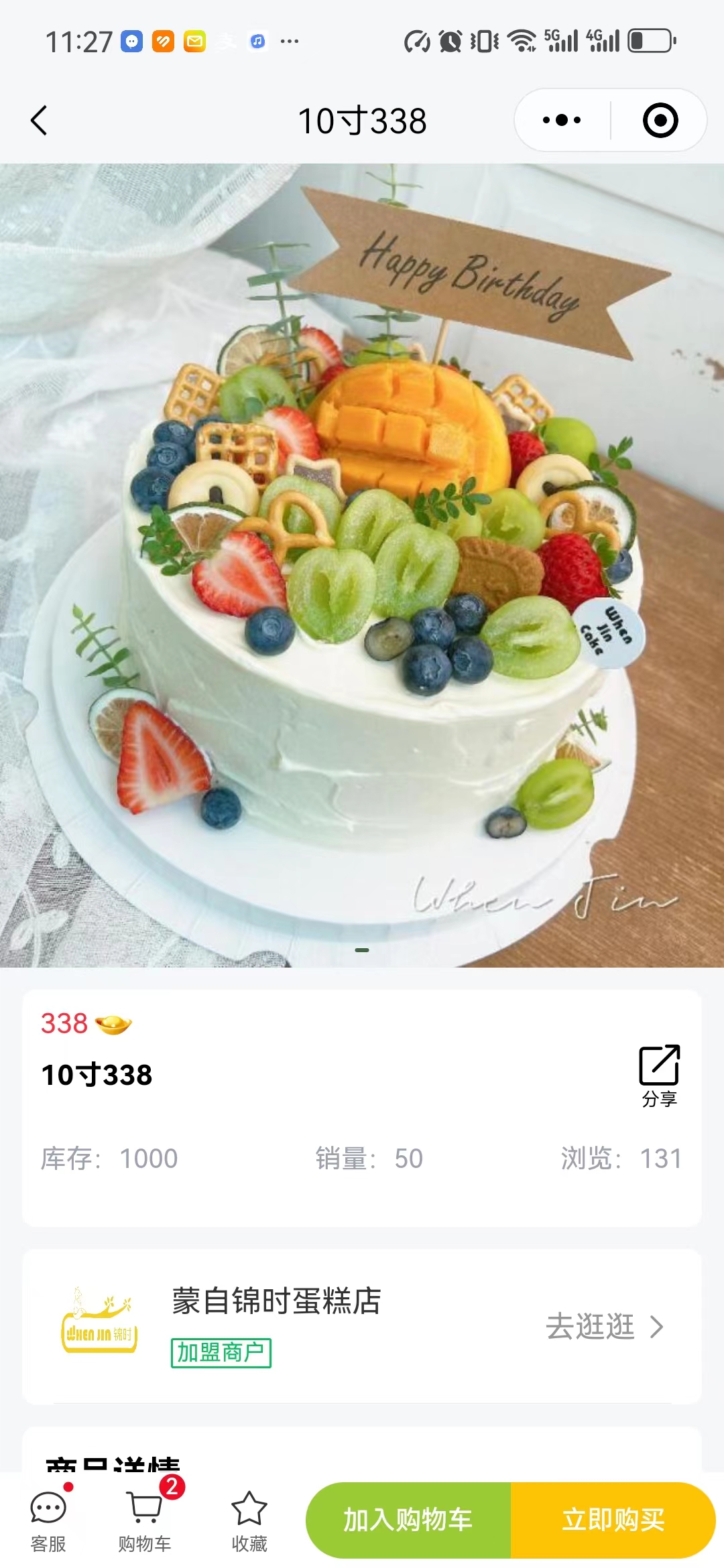Add this cake to favorites with 收藏
Image resolution: width=724 pixels, height=1568 pixels.
(249, 1520)
